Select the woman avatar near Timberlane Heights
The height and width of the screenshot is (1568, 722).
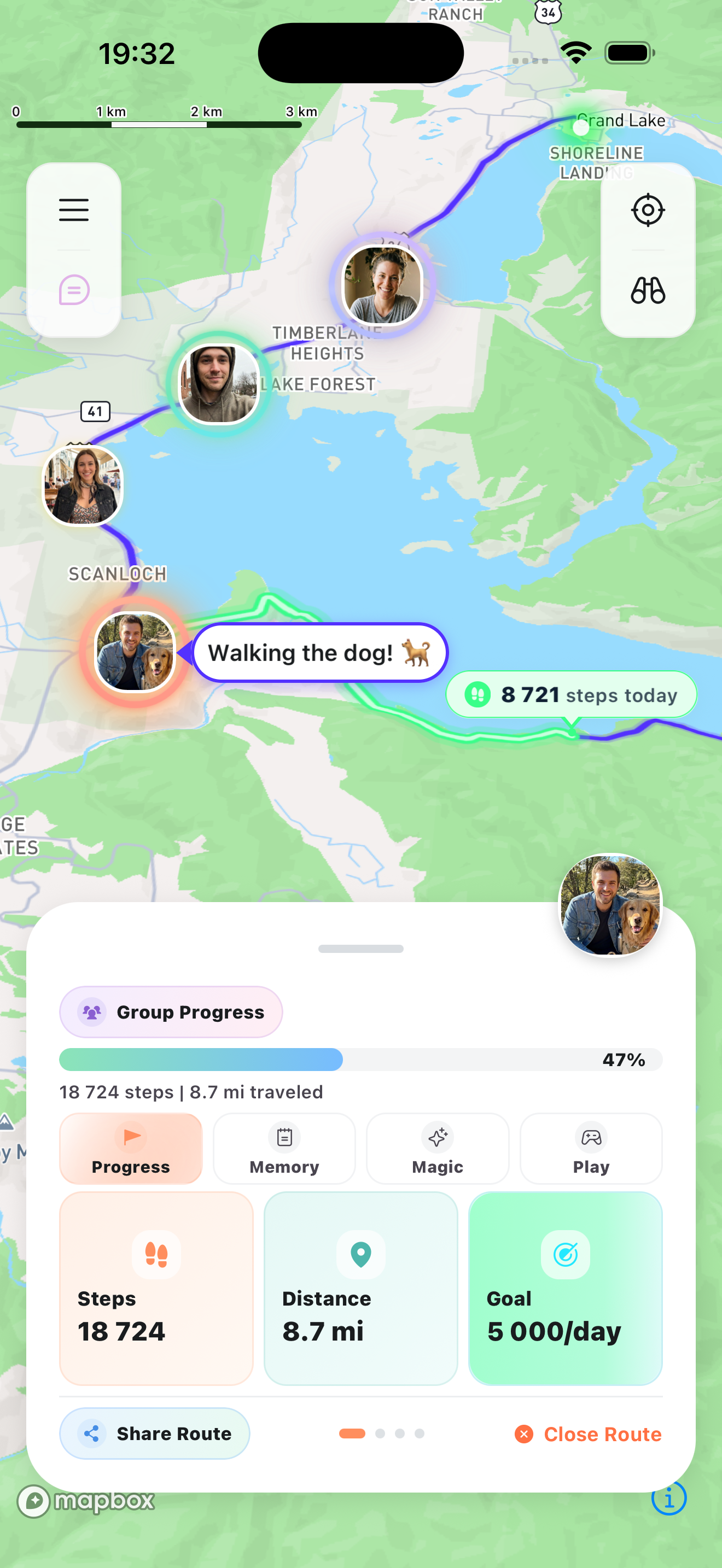point(382,284)
